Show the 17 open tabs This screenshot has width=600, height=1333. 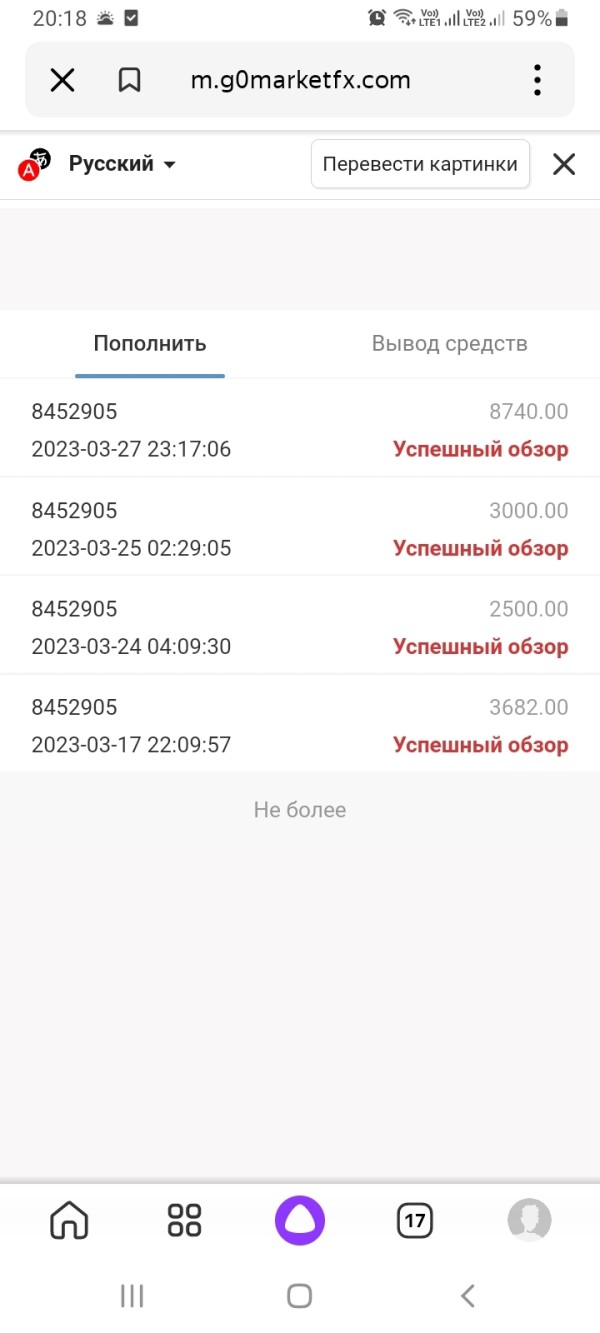point(415,1220)
